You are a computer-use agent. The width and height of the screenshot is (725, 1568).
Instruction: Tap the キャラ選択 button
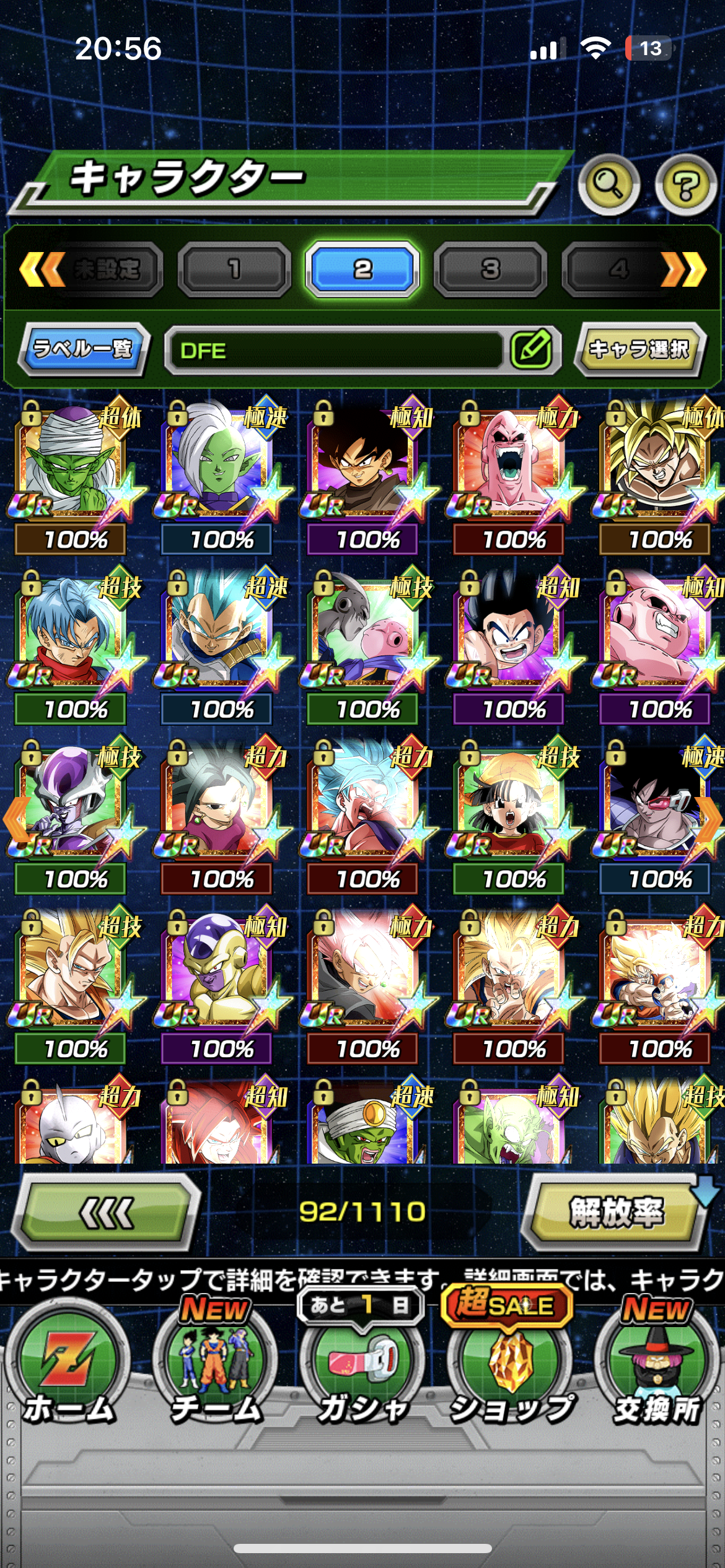(639, 349)
